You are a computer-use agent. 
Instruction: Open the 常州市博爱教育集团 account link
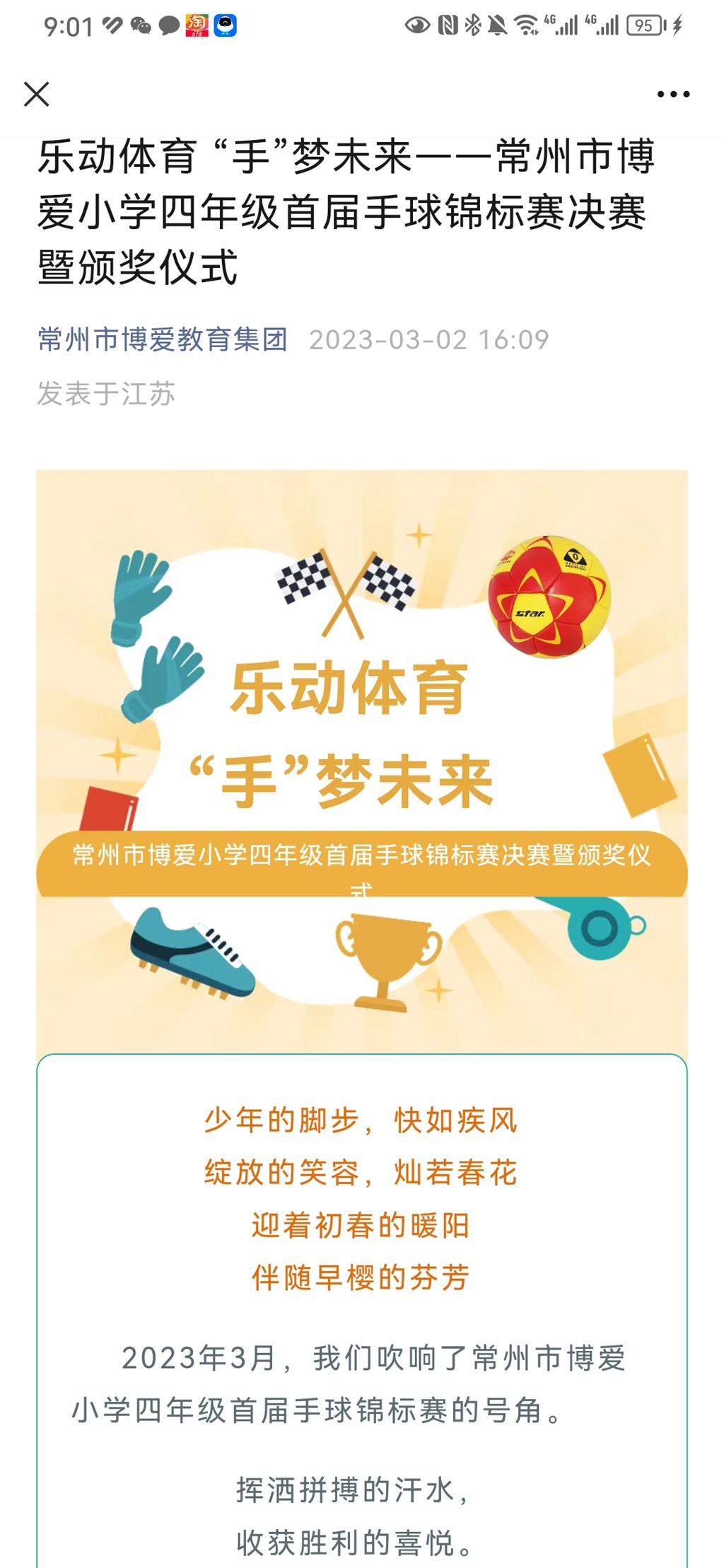pos(163,340)
